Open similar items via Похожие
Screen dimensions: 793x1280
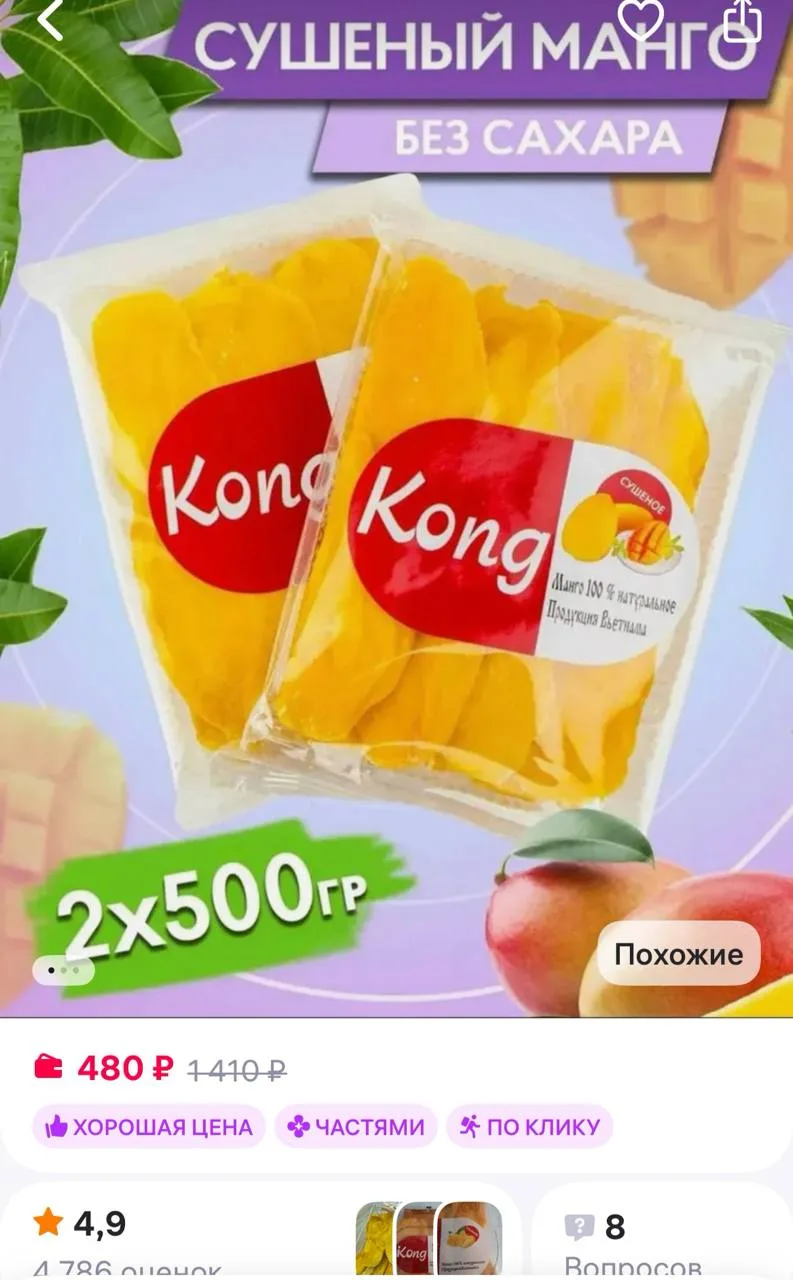coord(678,953)
